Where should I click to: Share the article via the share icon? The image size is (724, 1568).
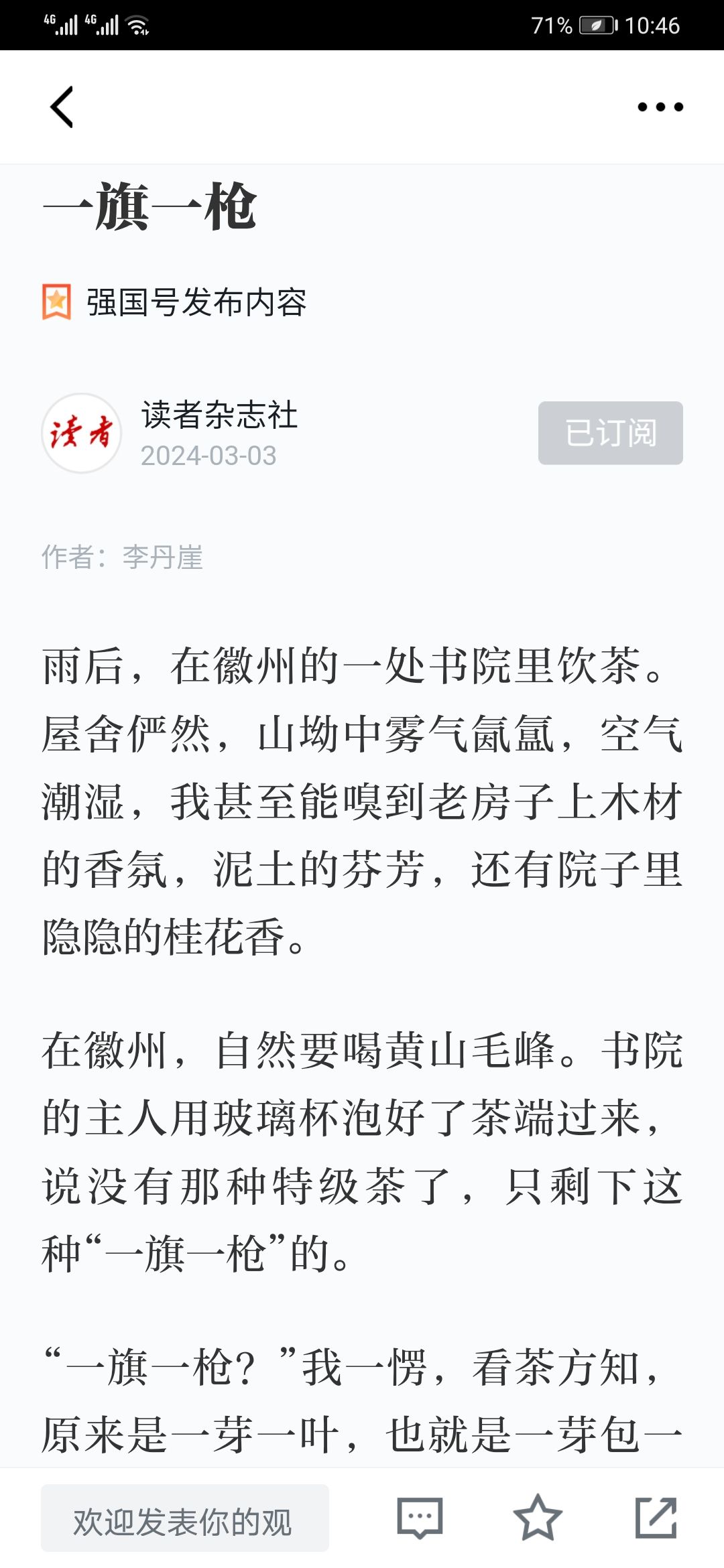pos(656,1517)
